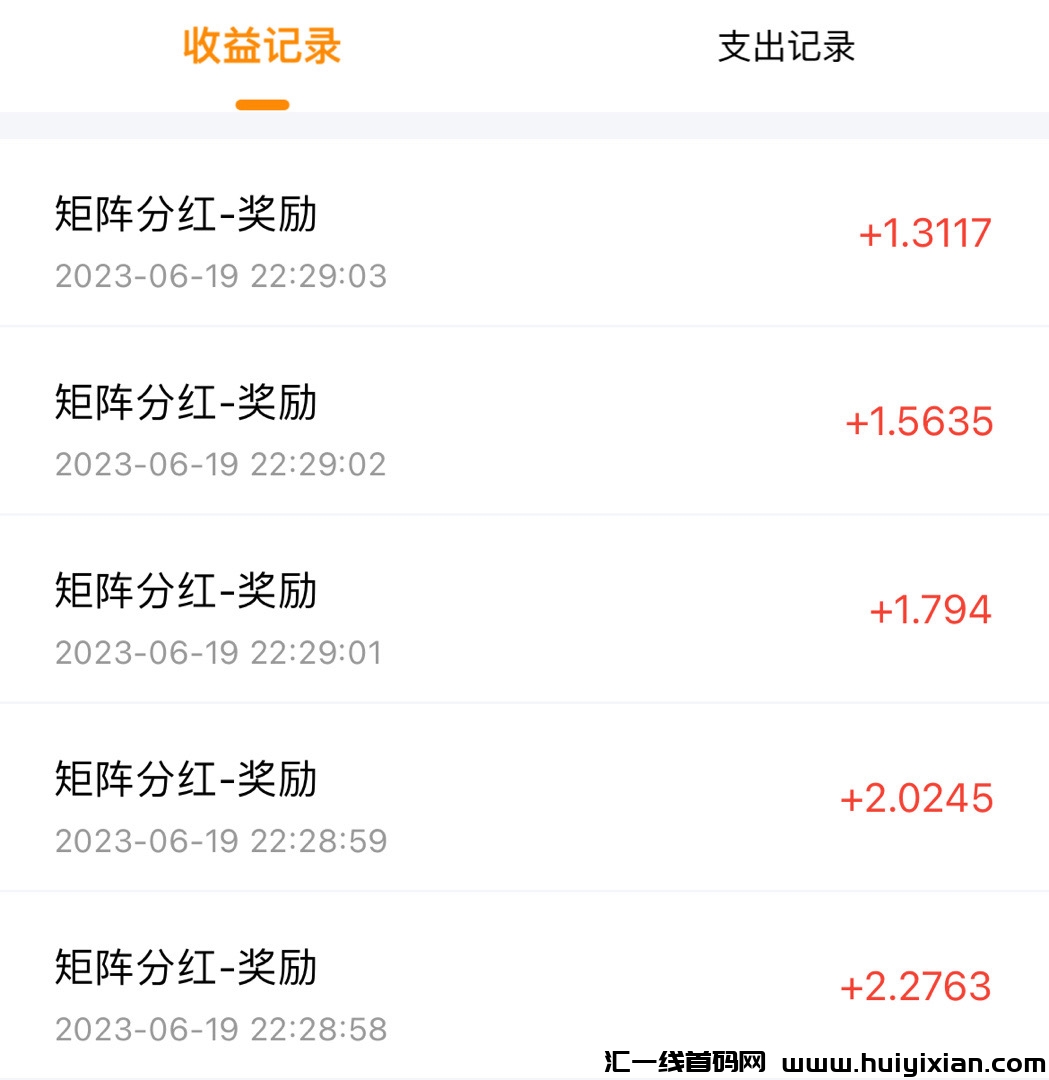This screenshot has width=1049, height=1080.
Task: Click the +2.2763 amount
Action: tap(918, 986)
